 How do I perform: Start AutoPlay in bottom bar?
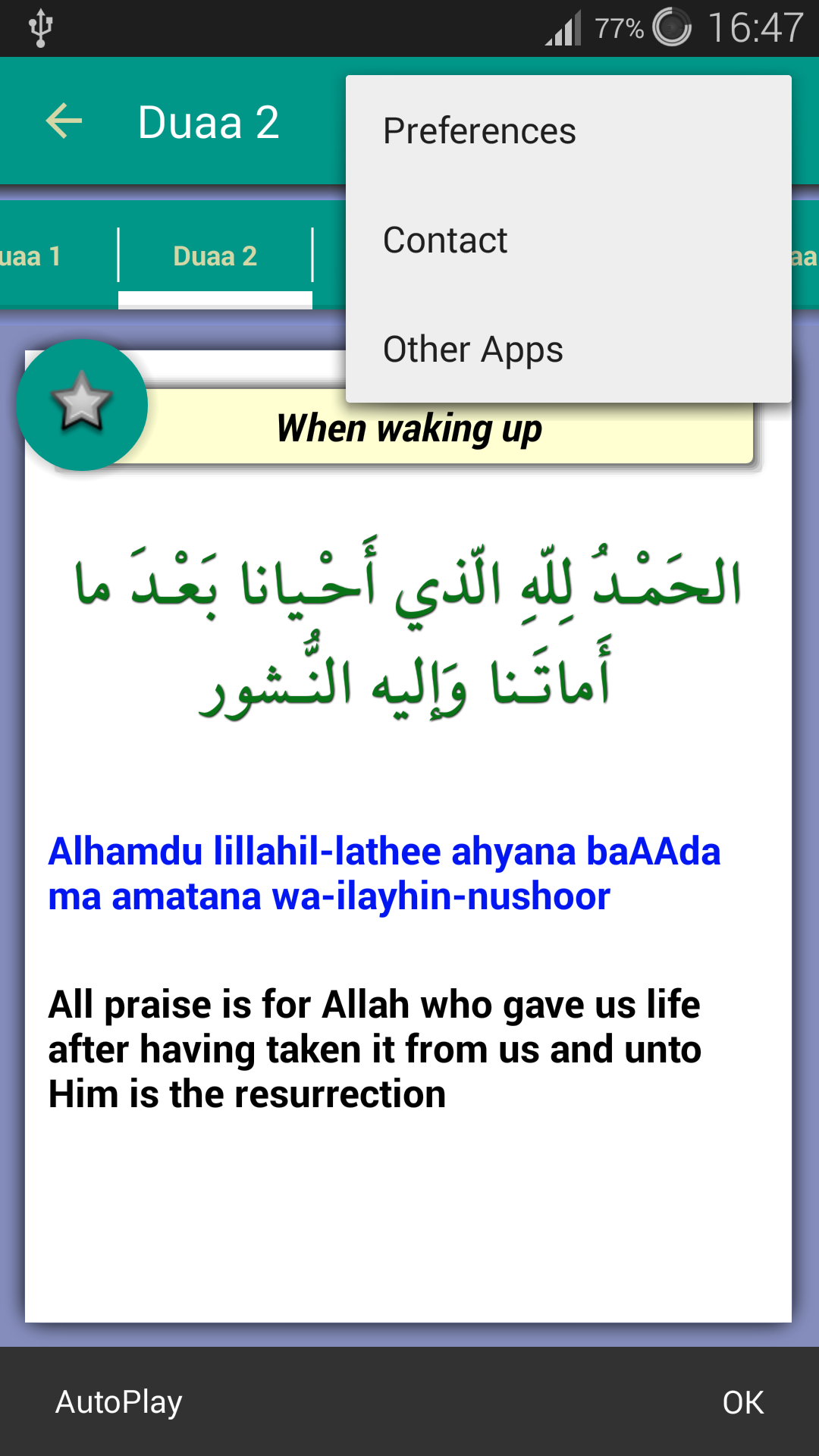pos(119,1402)
